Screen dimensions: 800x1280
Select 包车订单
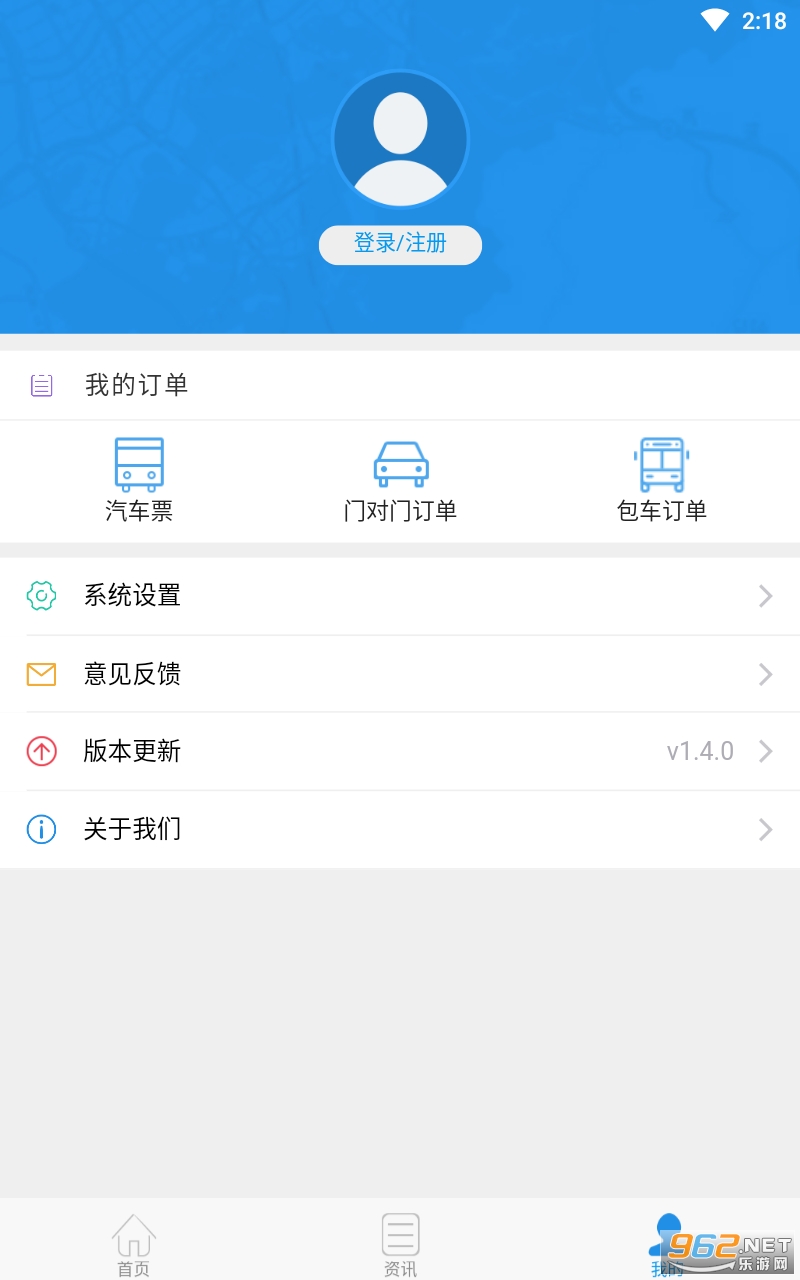(661, 480)
